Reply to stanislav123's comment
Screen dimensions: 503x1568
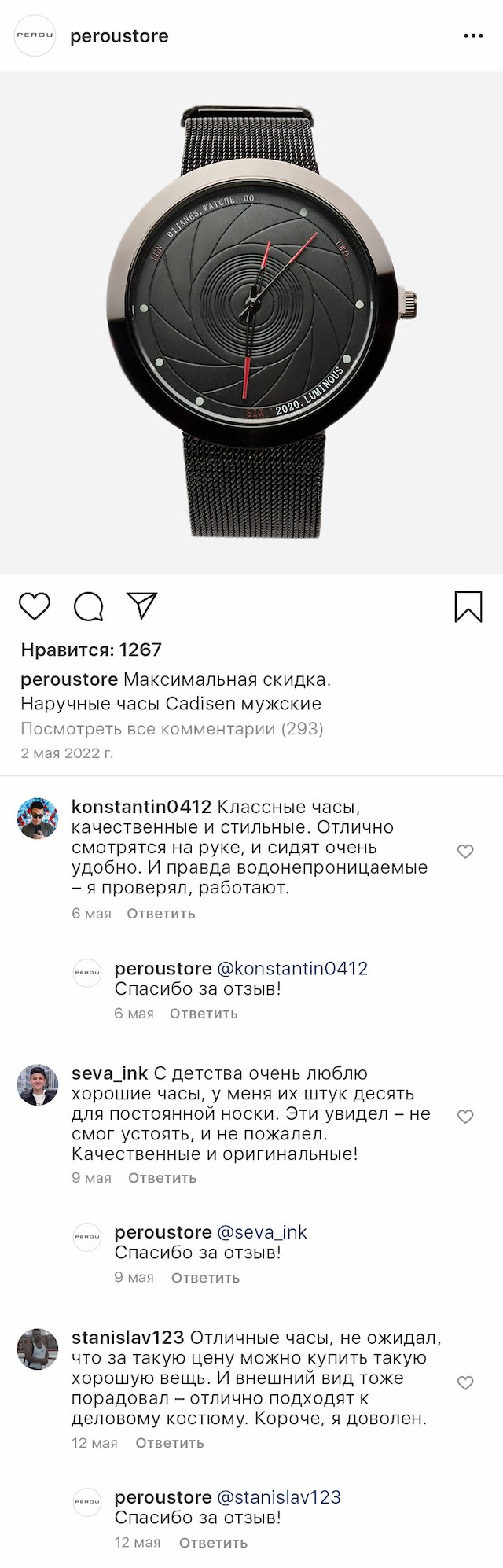pyautogui.click(x=169, y=1443)
